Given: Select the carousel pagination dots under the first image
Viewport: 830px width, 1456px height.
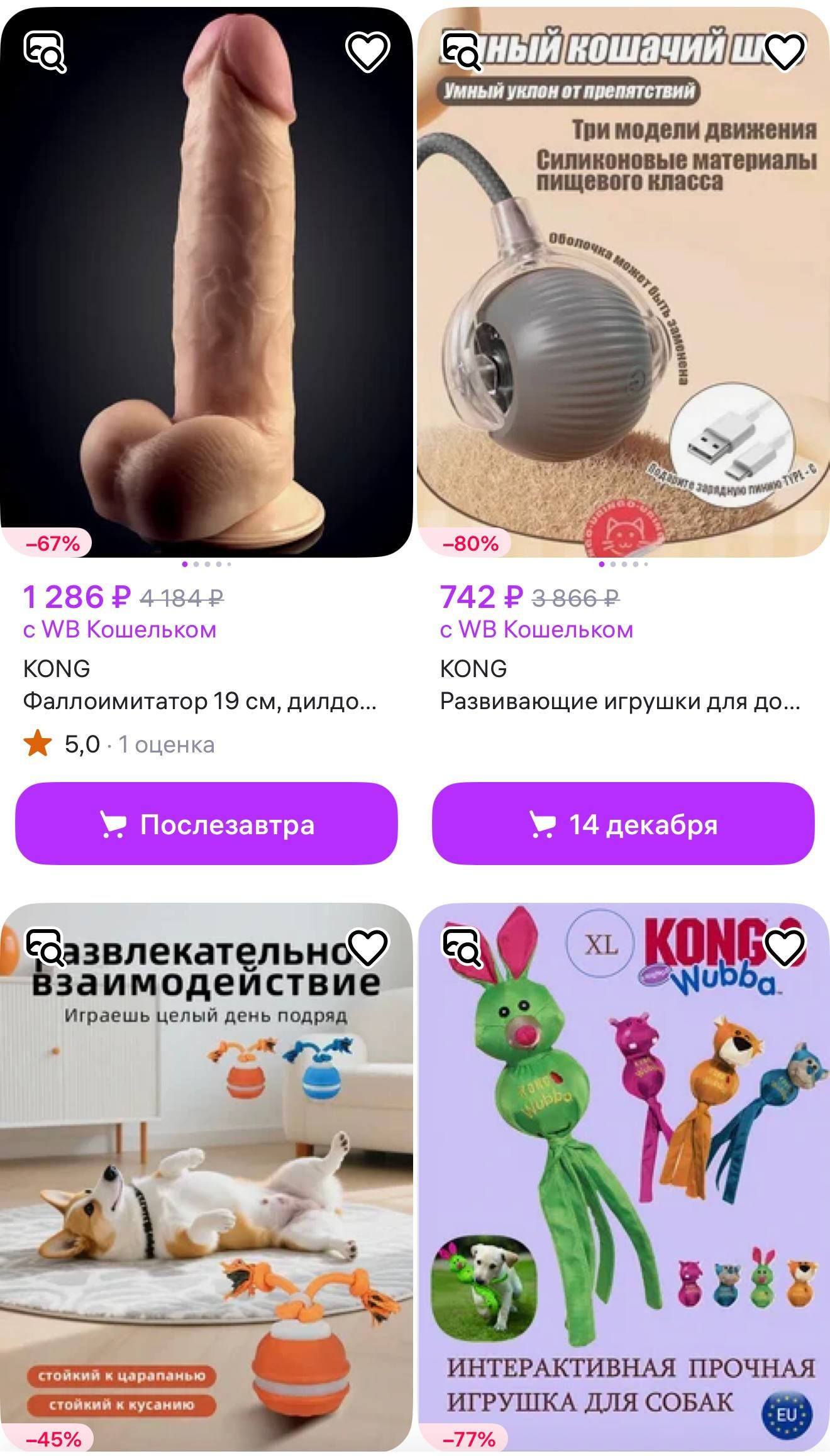Looking at the screenshot, I should (x=207, y=564).
